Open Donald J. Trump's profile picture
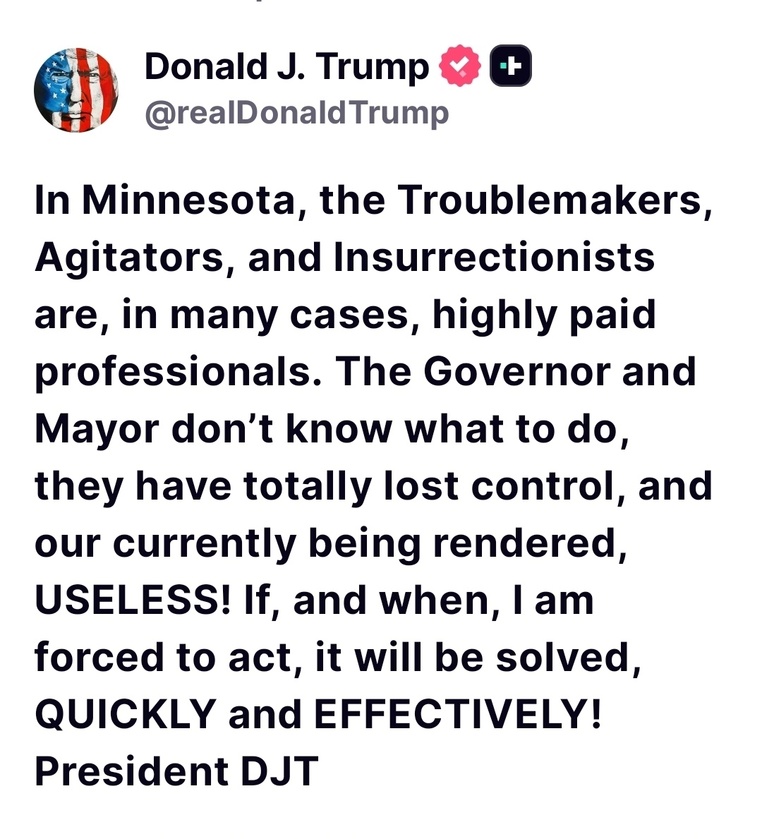762x839 pixels. point(76,90)
